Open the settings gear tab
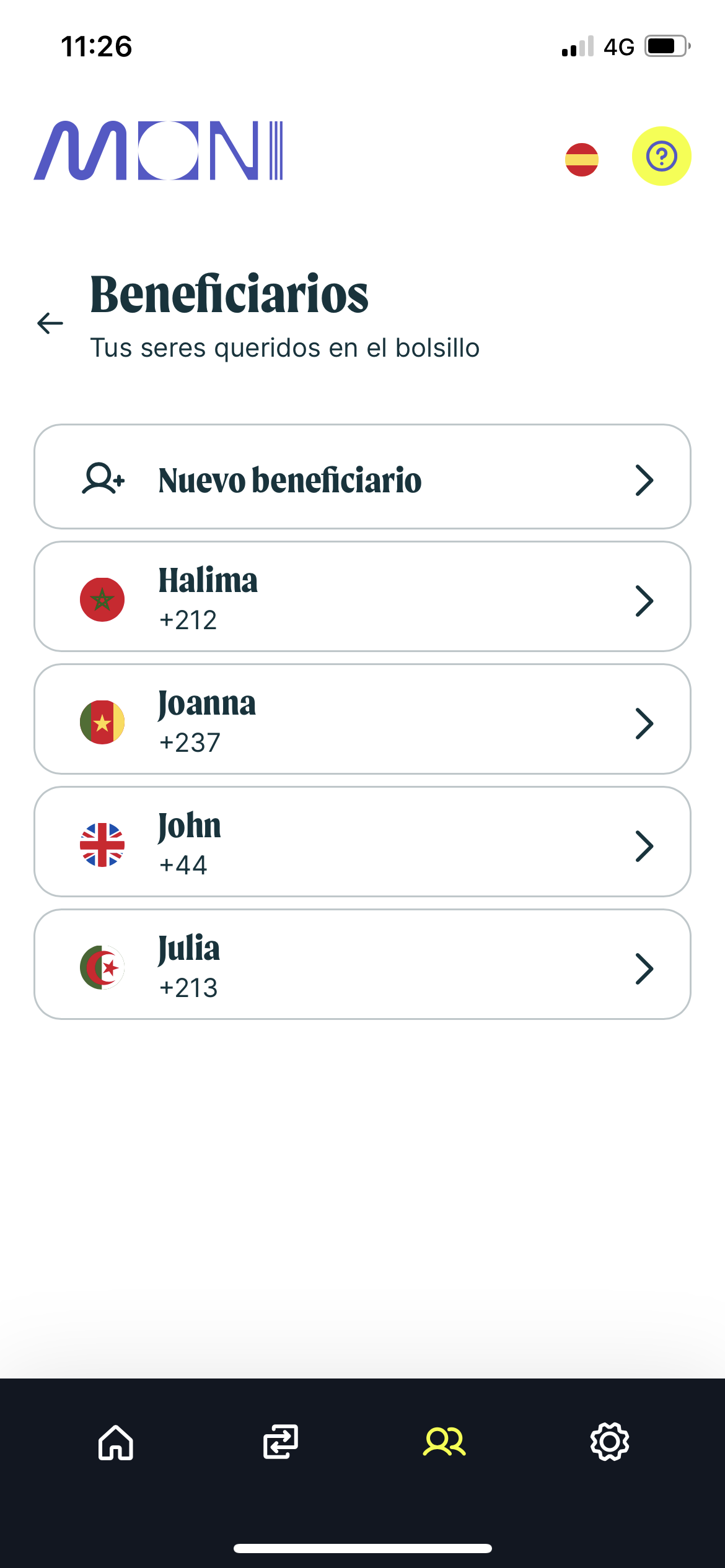The image size is (725, 1568). coord(610,1442)
